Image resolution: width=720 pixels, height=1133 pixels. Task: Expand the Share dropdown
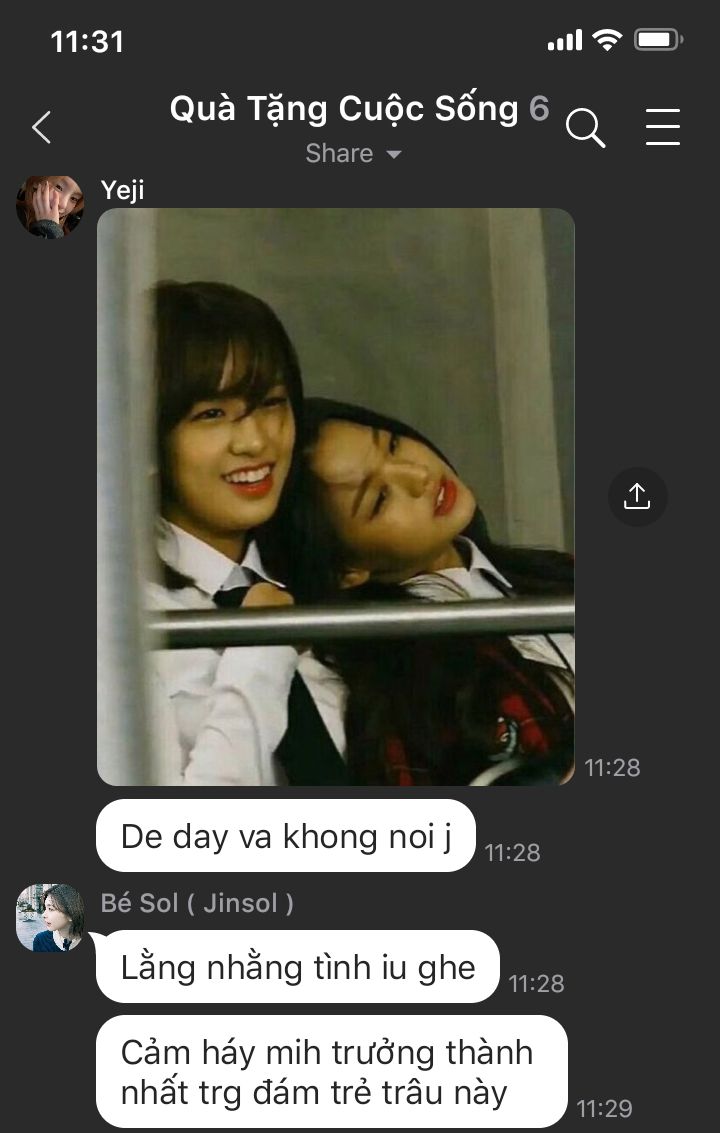353,154
